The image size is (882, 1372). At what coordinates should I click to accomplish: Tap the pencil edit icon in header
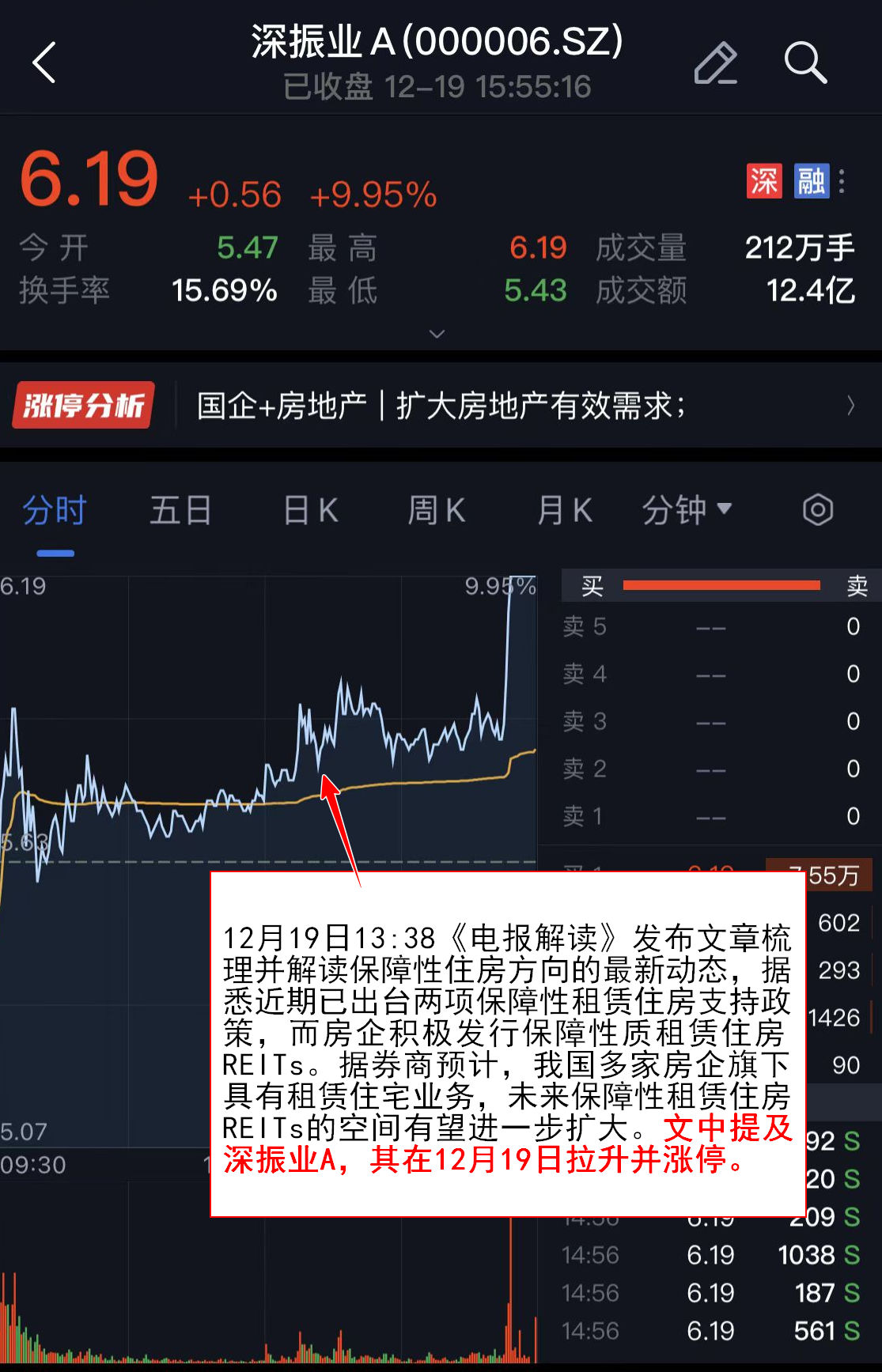pos(715,63)
